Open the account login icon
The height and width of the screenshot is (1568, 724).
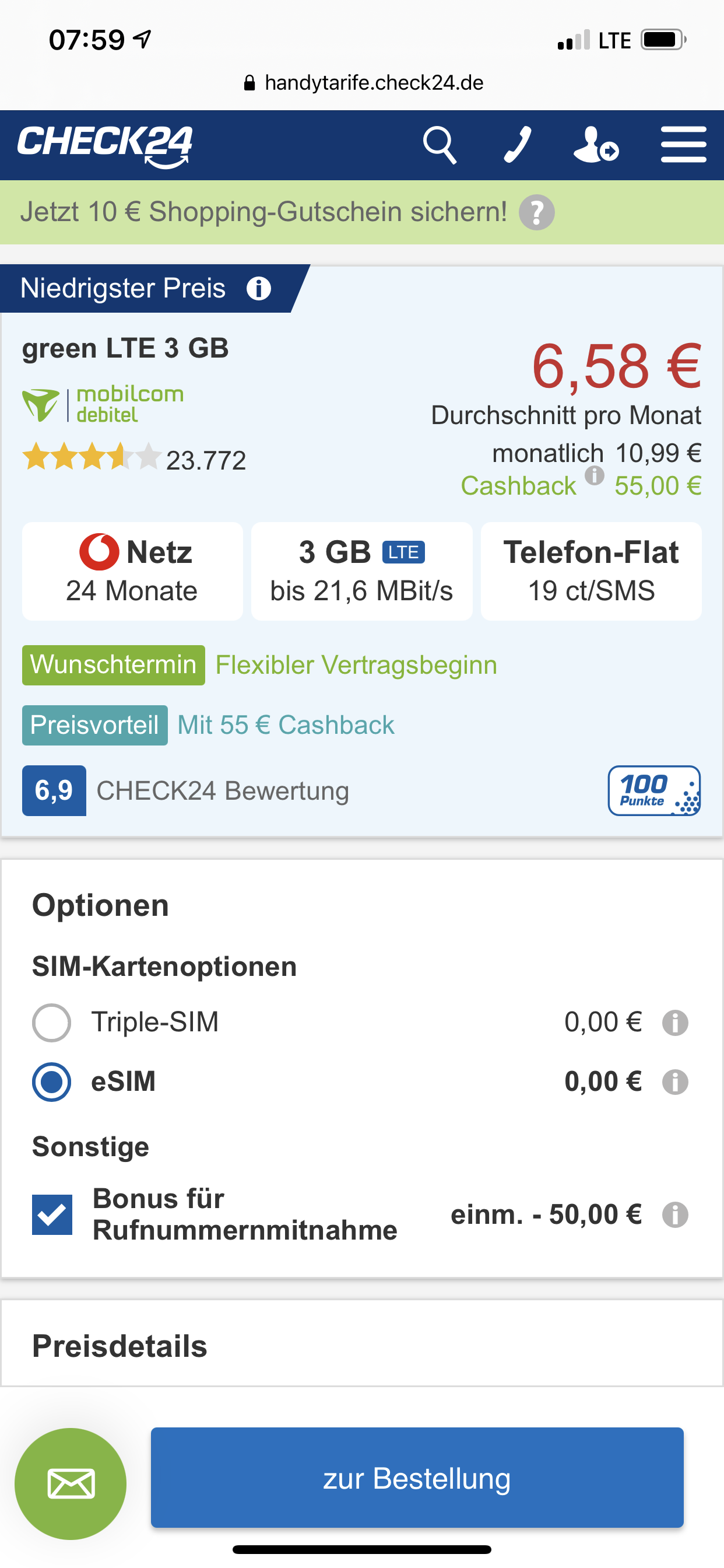[596, 145]
